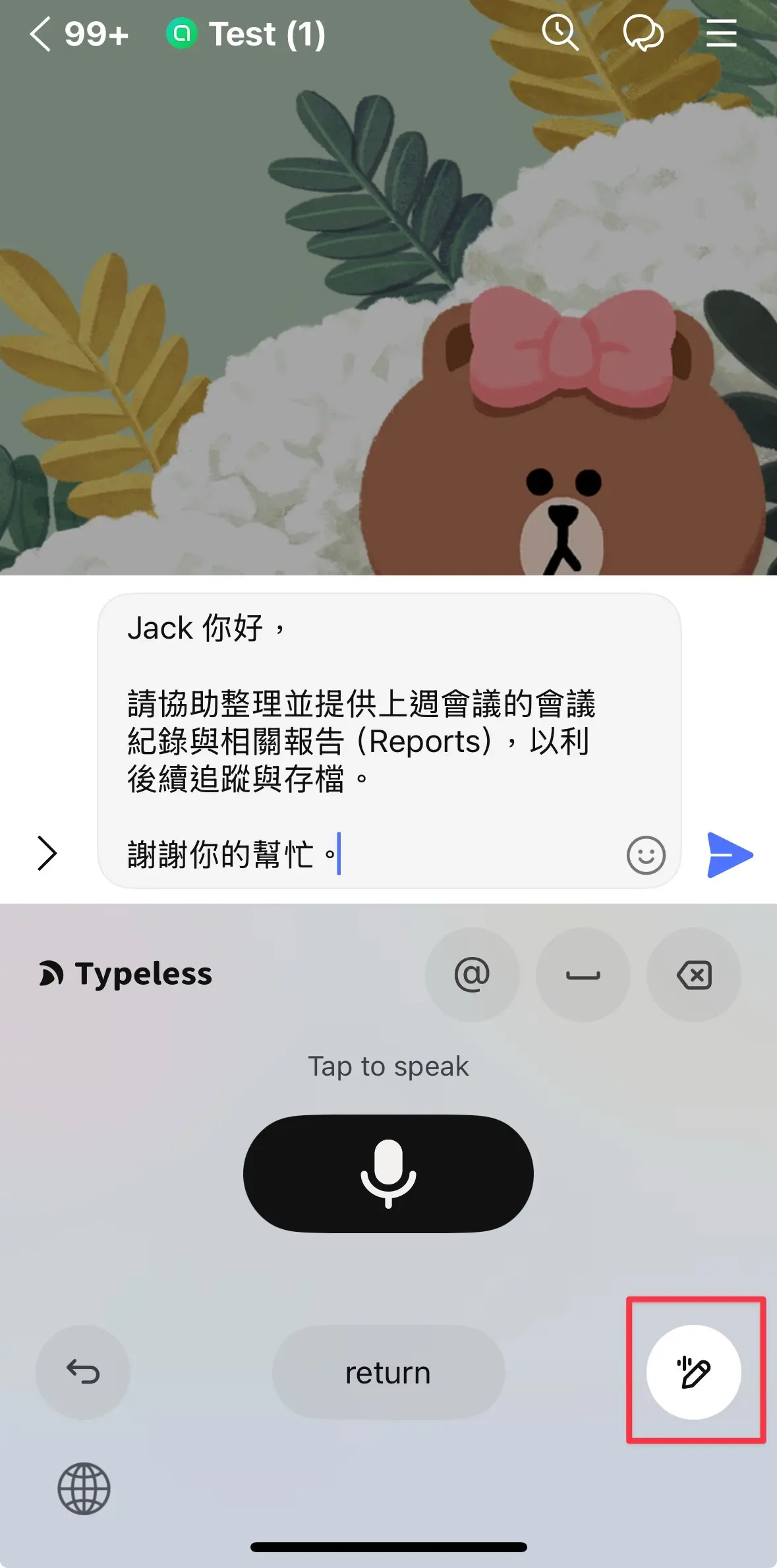Open the hamburger menu

pos(721,33)
